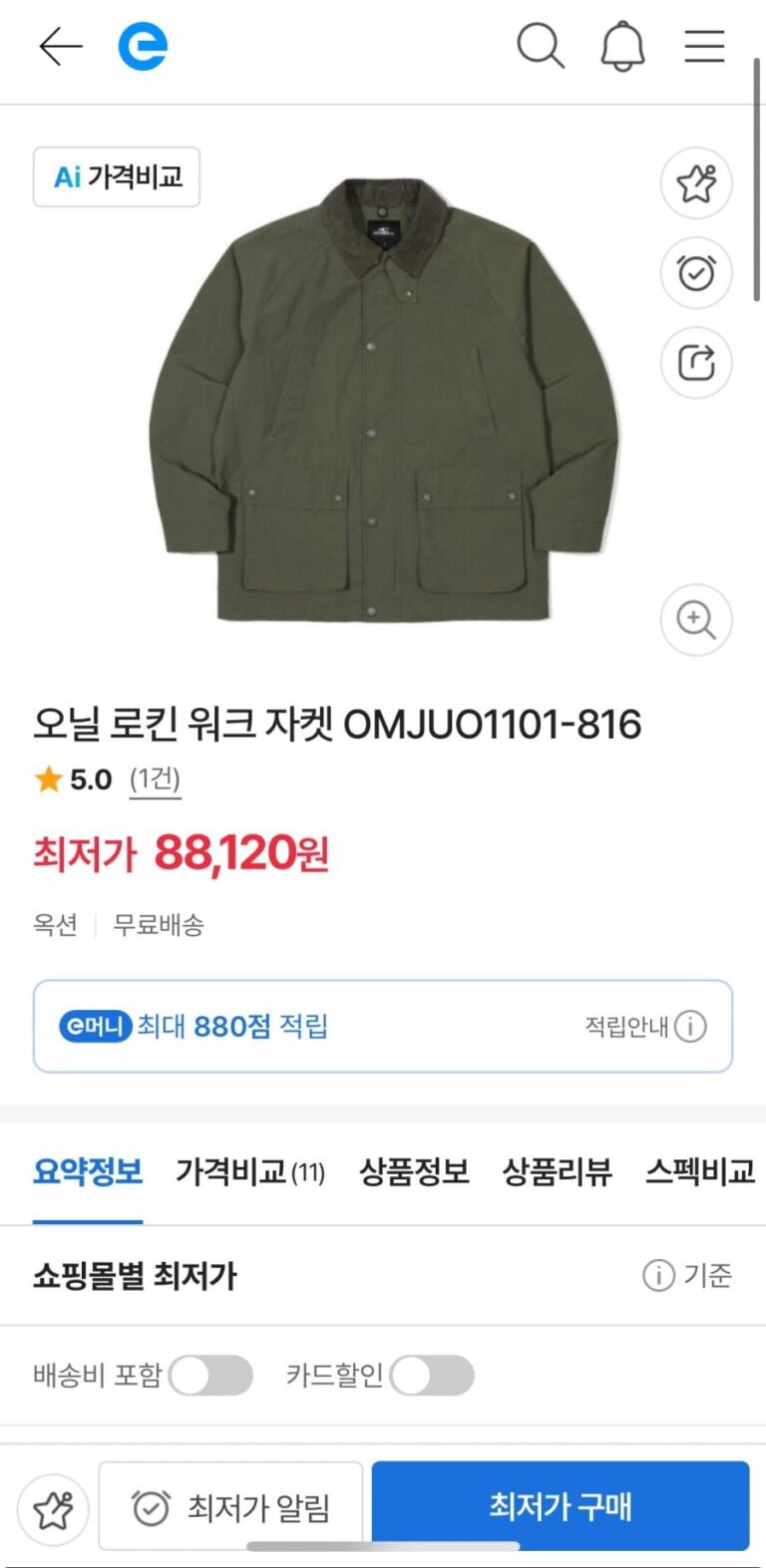Switch to the 요약정보 tab
766x1568 pixels.
88,1171
